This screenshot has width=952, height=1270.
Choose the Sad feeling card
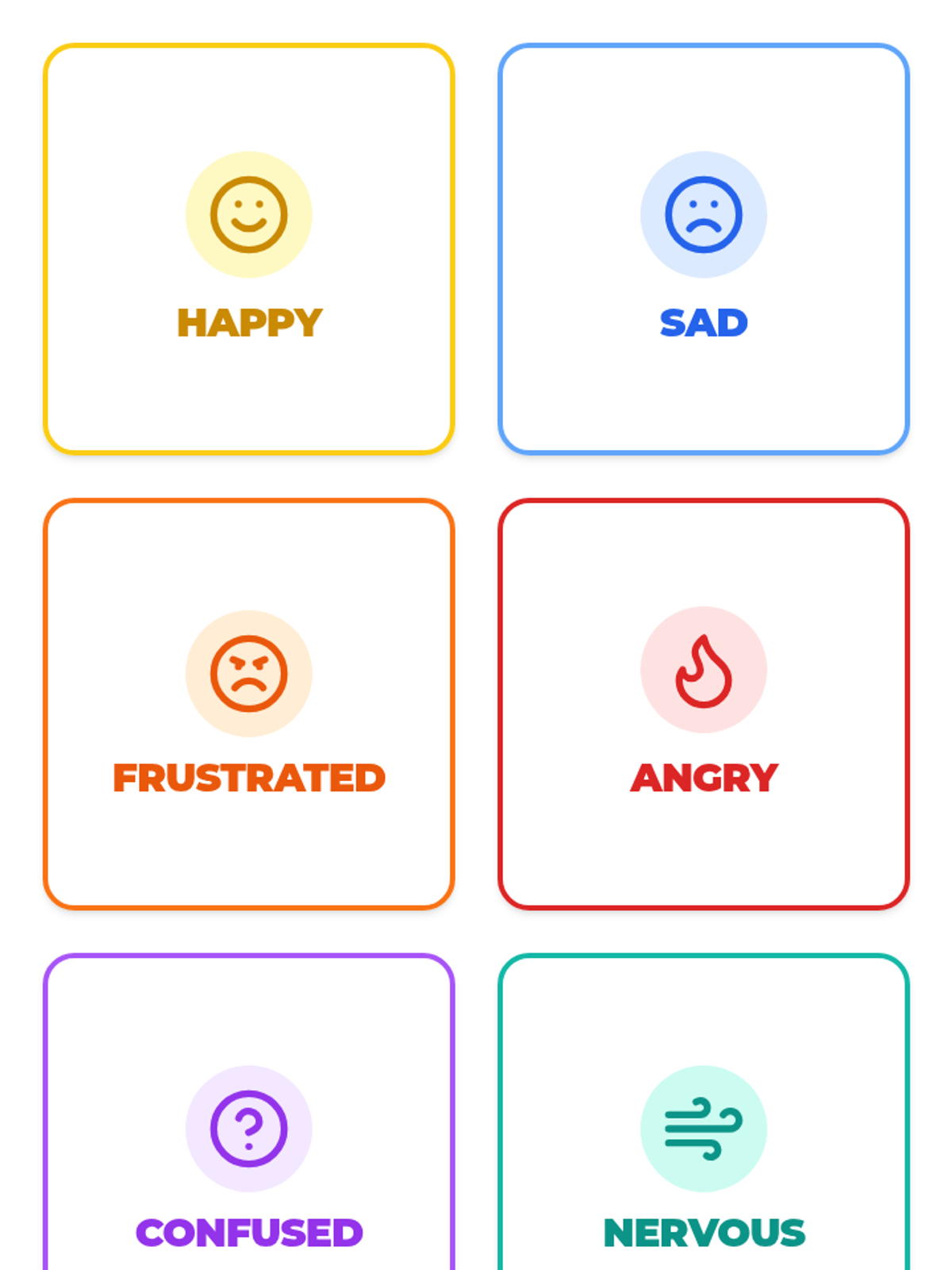pyautogui.click(x=703, y=248)
